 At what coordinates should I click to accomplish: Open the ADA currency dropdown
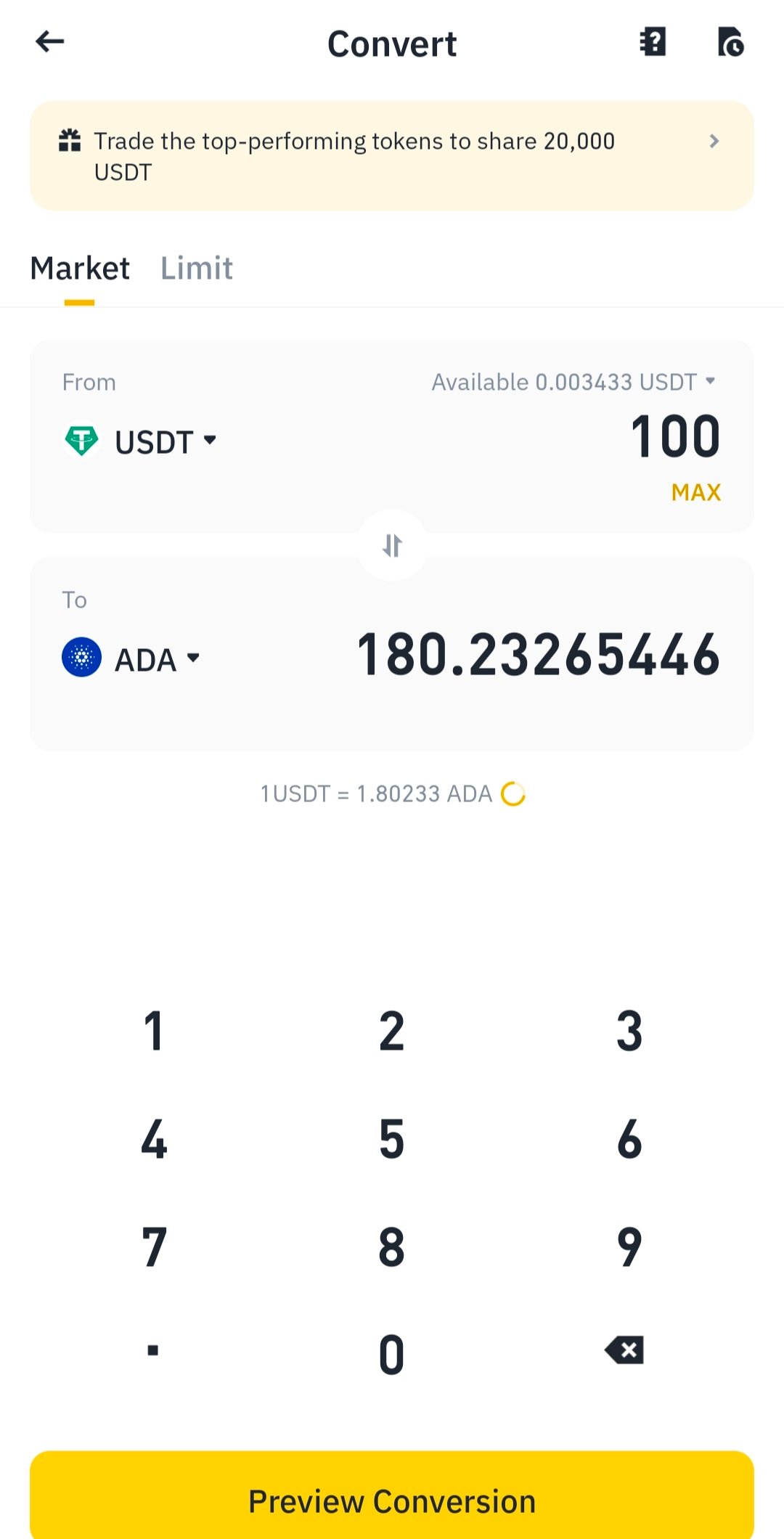coord(131,659)
